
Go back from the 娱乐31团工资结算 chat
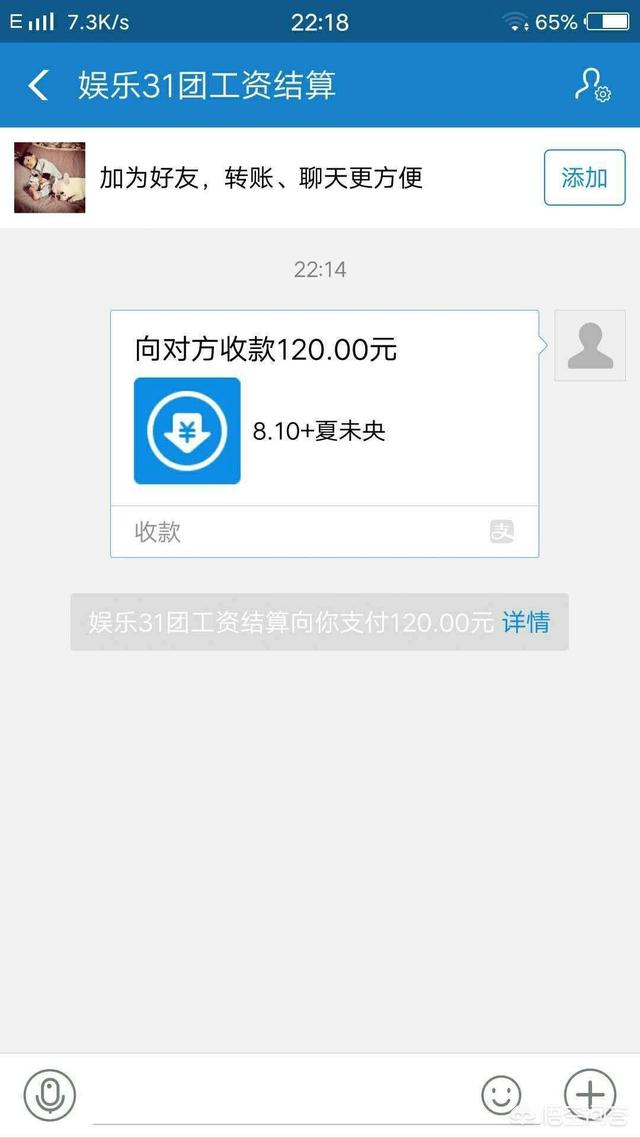pos(38,85)
